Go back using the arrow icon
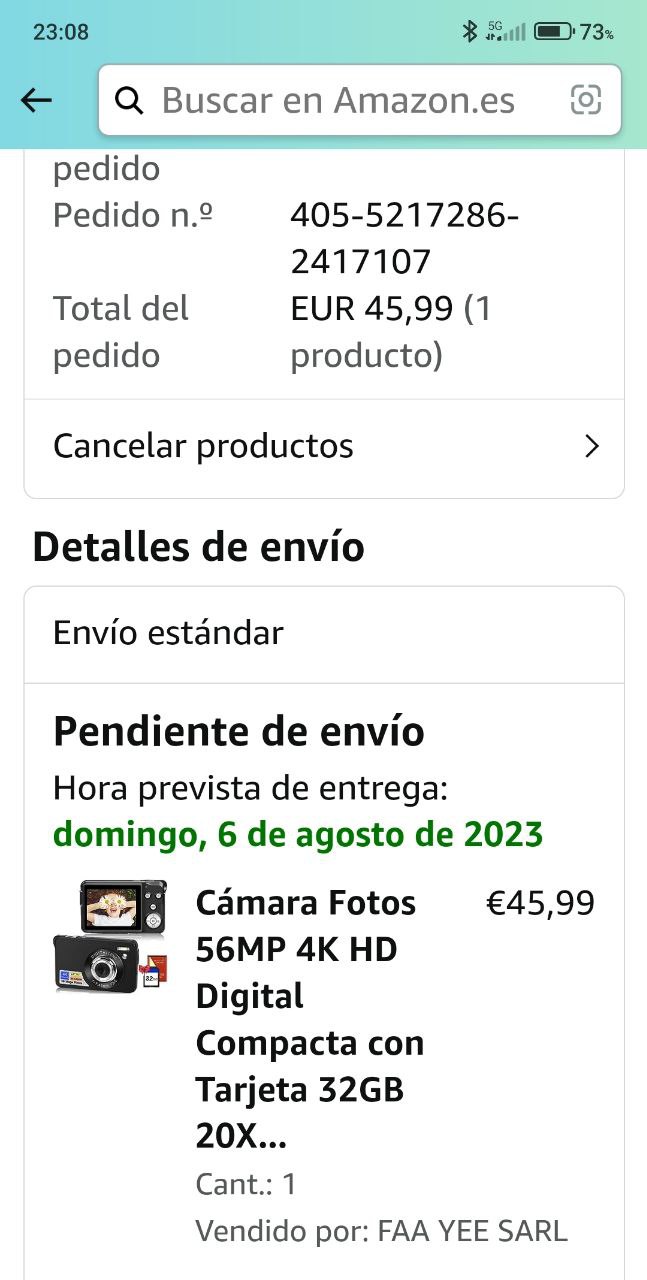The height and width of the screenshot is (1280, 647). click(x=37, y=100)
